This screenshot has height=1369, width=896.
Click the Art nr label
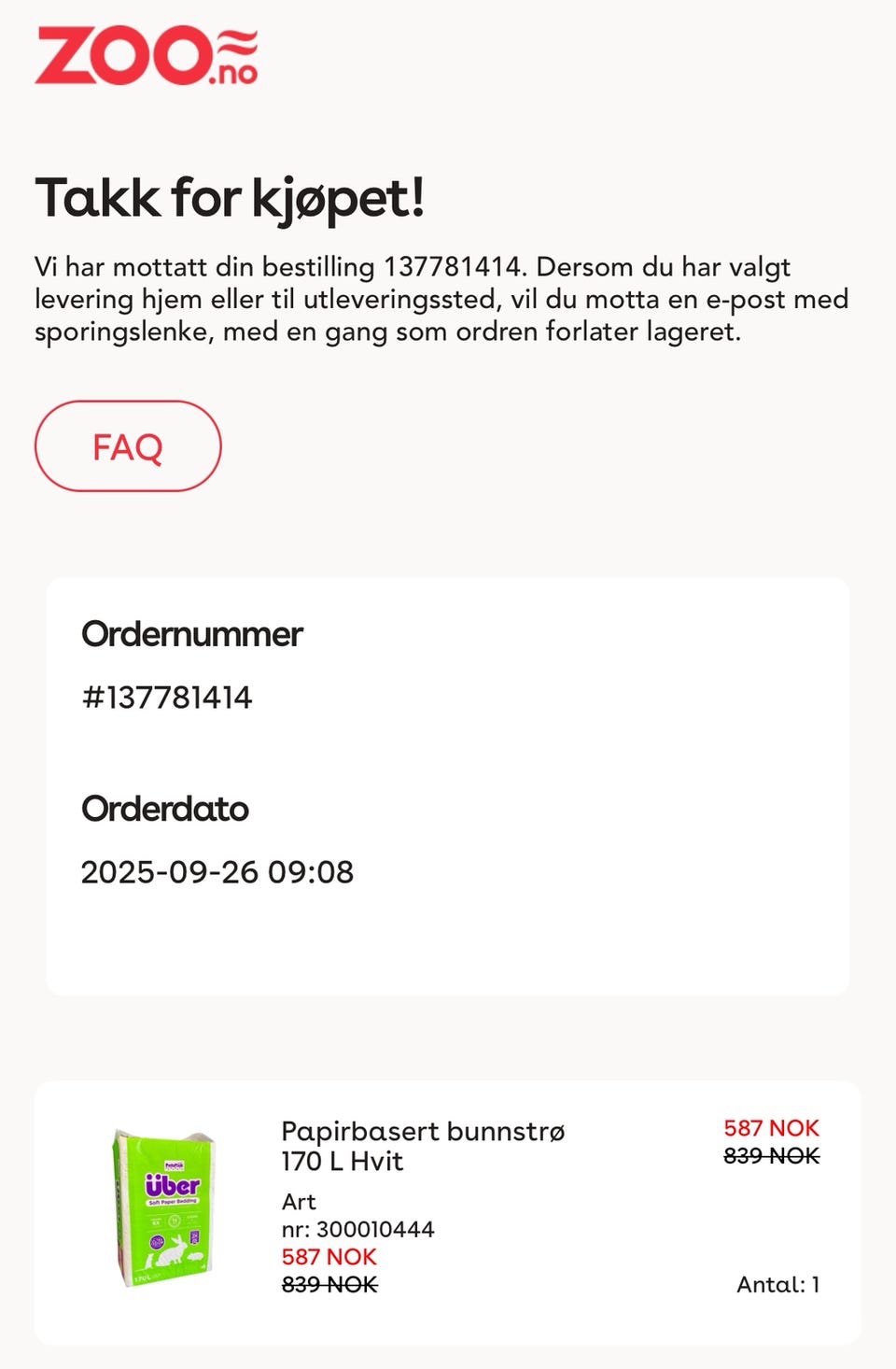coord(299,1202)
